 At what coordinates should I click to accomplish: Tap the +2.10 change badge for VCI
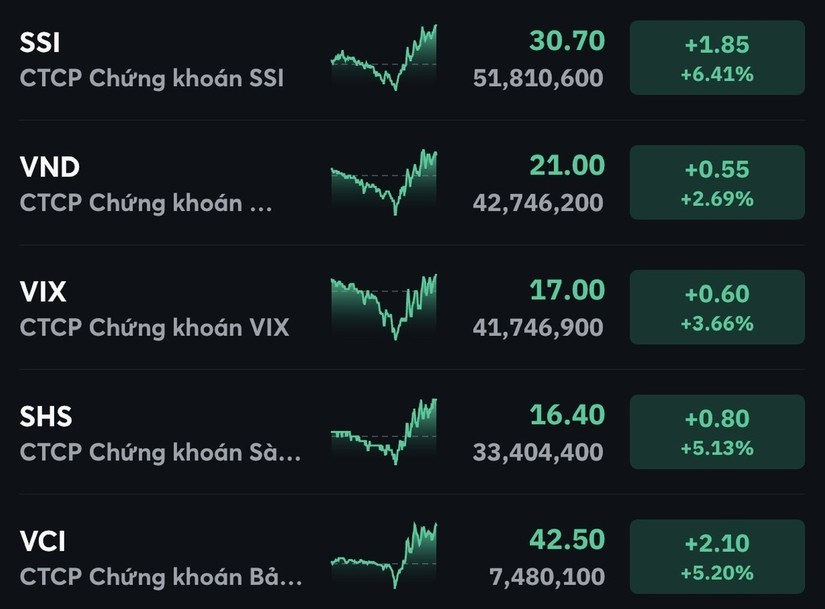pyautogui.click(x=717, y=557)
